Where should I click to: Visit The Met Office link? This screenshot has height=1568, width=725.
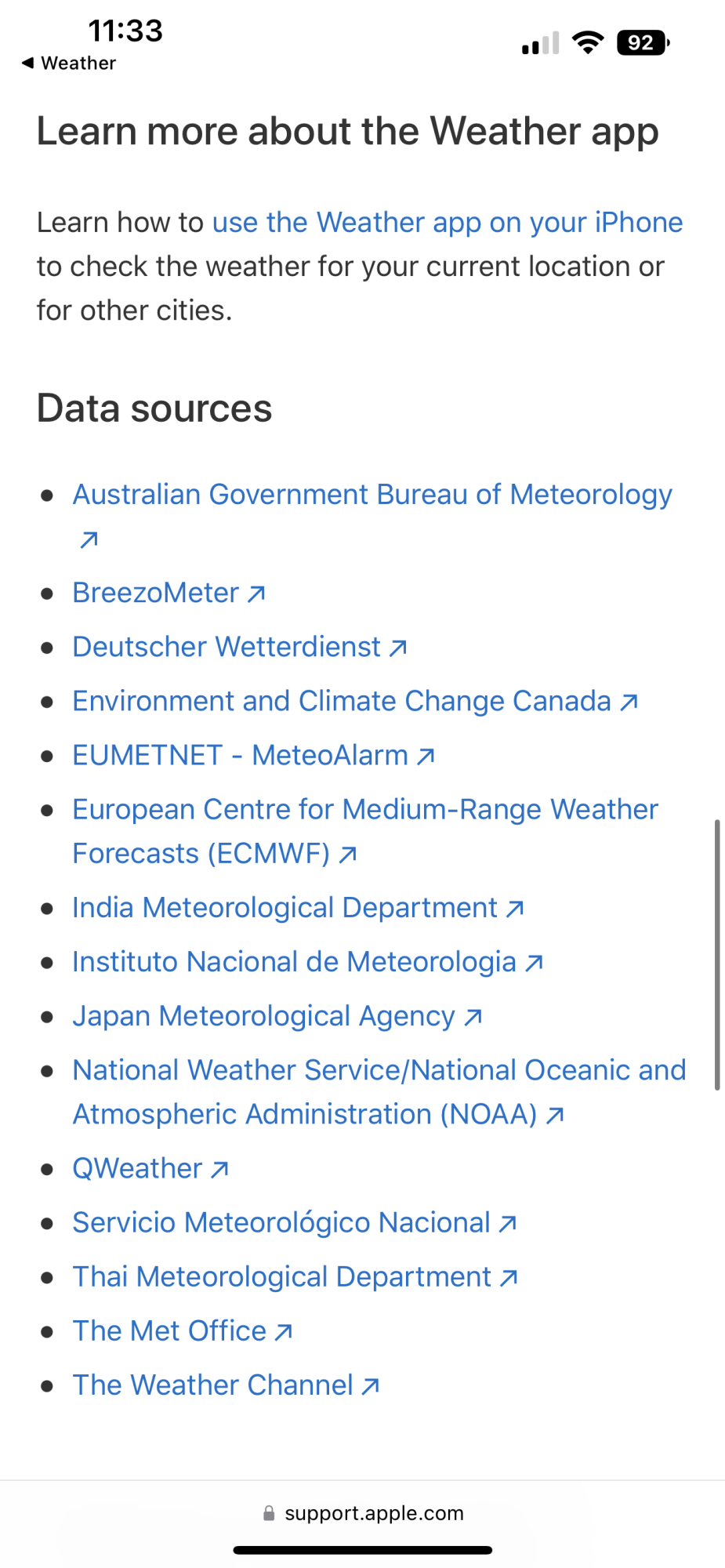pyautogui.click(x=183, y=1330)
